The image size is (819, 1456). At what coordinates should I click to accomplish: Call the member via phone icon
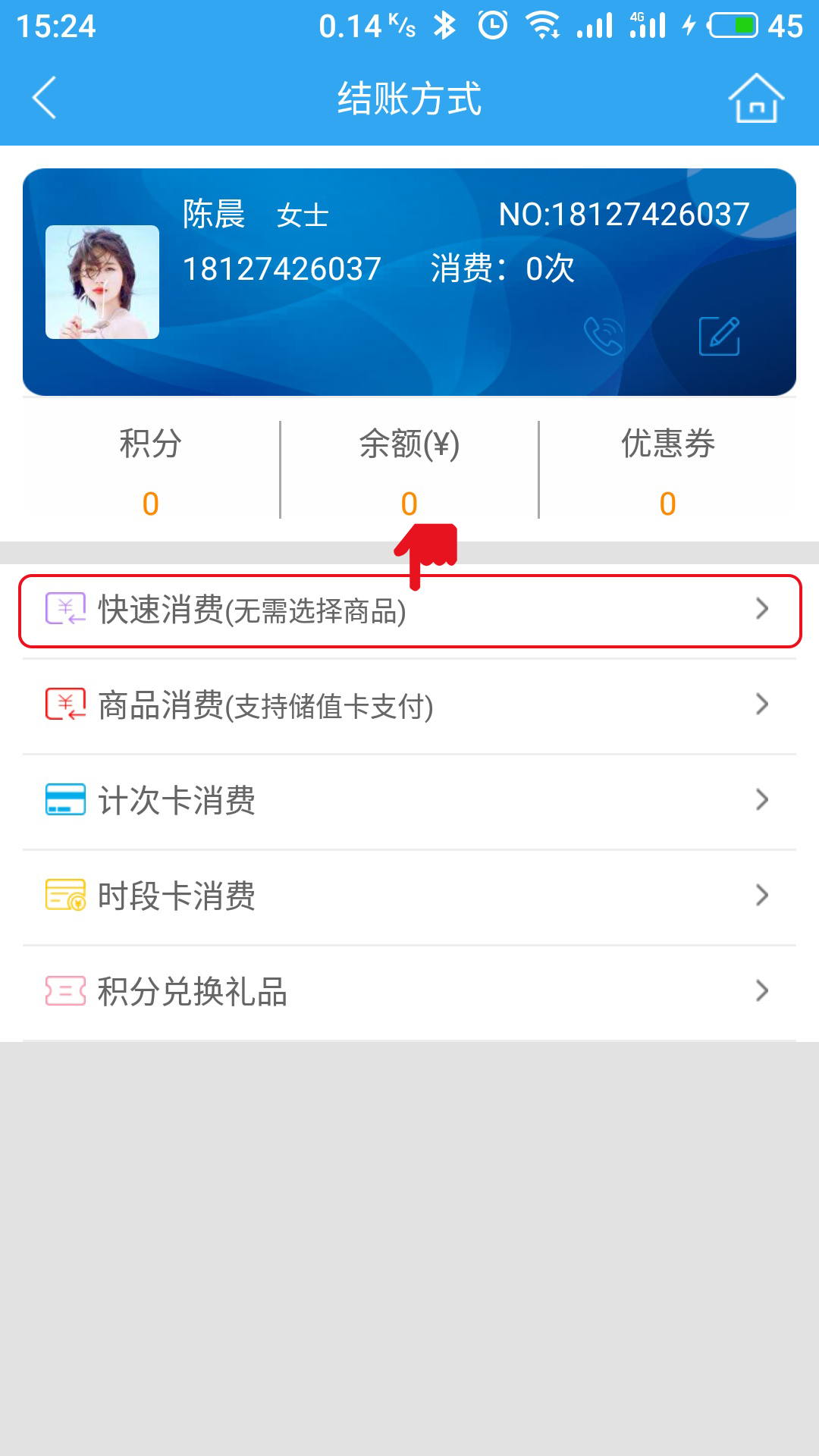tap(604, 337)
